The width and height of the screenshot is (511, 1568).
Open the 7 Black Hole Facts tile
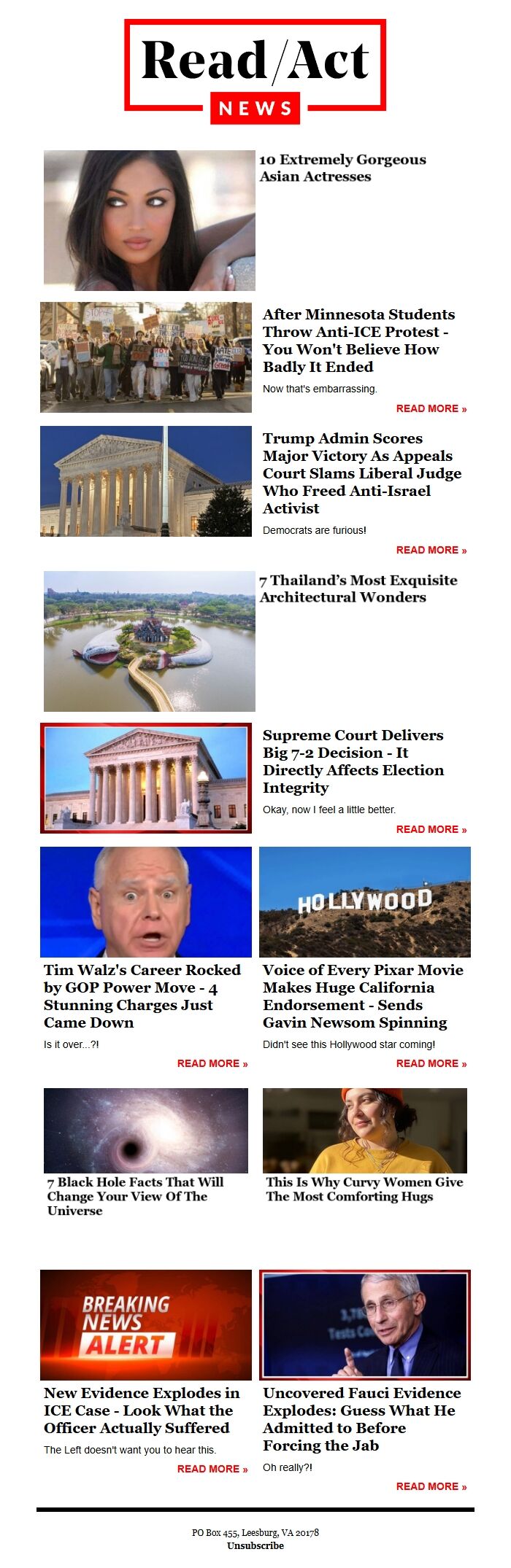click(x=146, y=1130)
